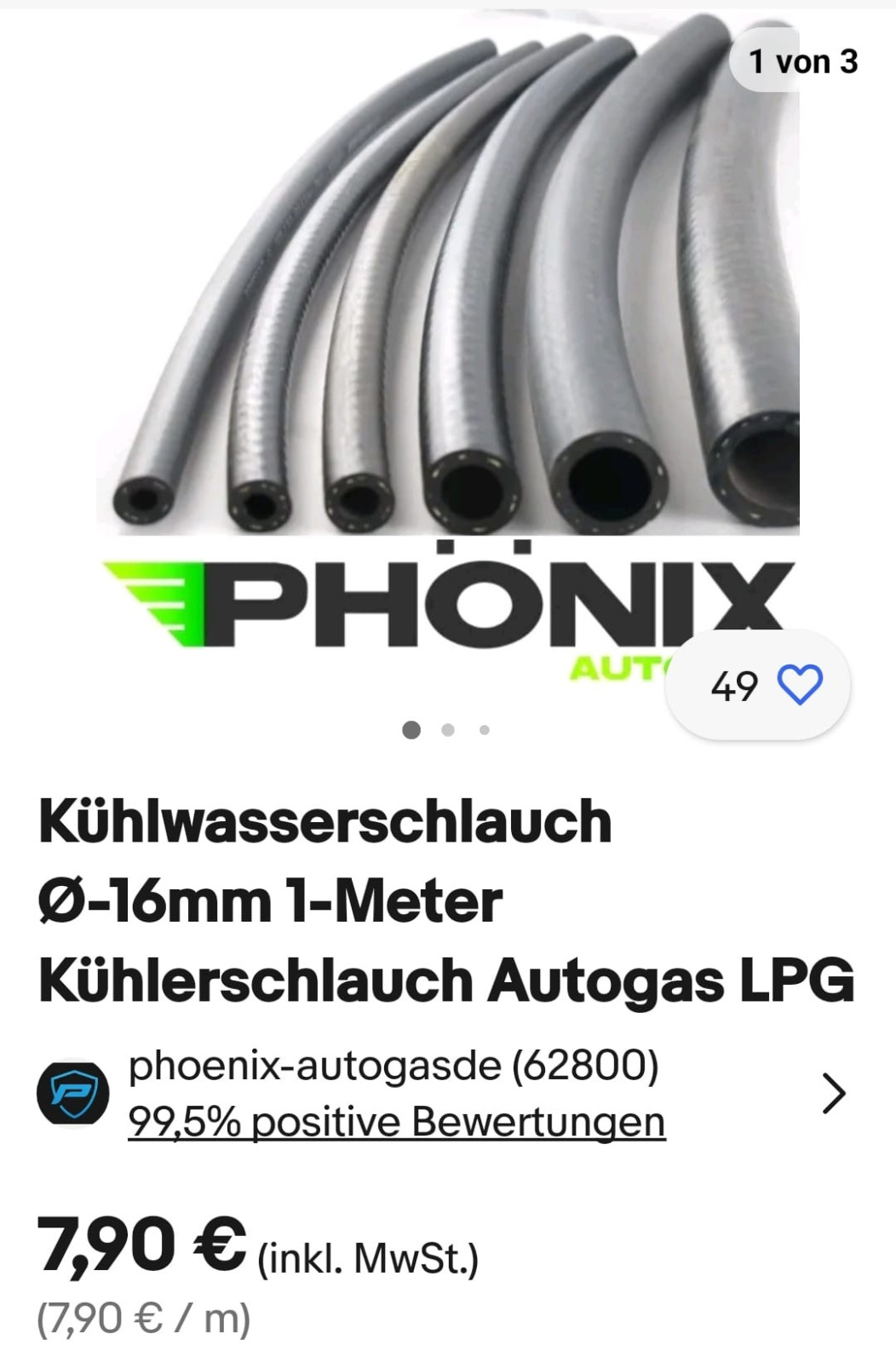Viewport: 896px width, 1363px height.
Task: Switch to the second image dot
Action: pos(449,728)
